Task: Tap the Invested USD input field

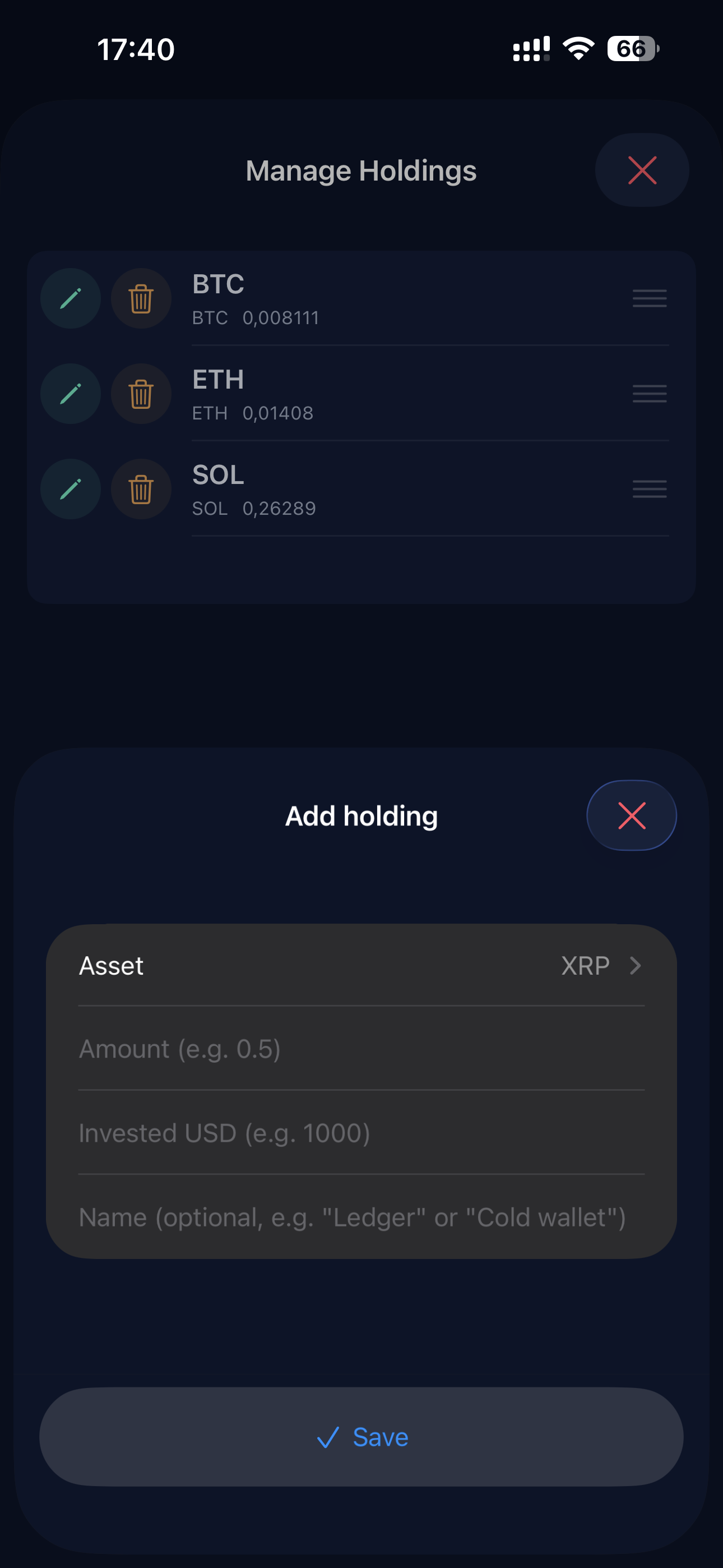Action: coord(361,1133)
